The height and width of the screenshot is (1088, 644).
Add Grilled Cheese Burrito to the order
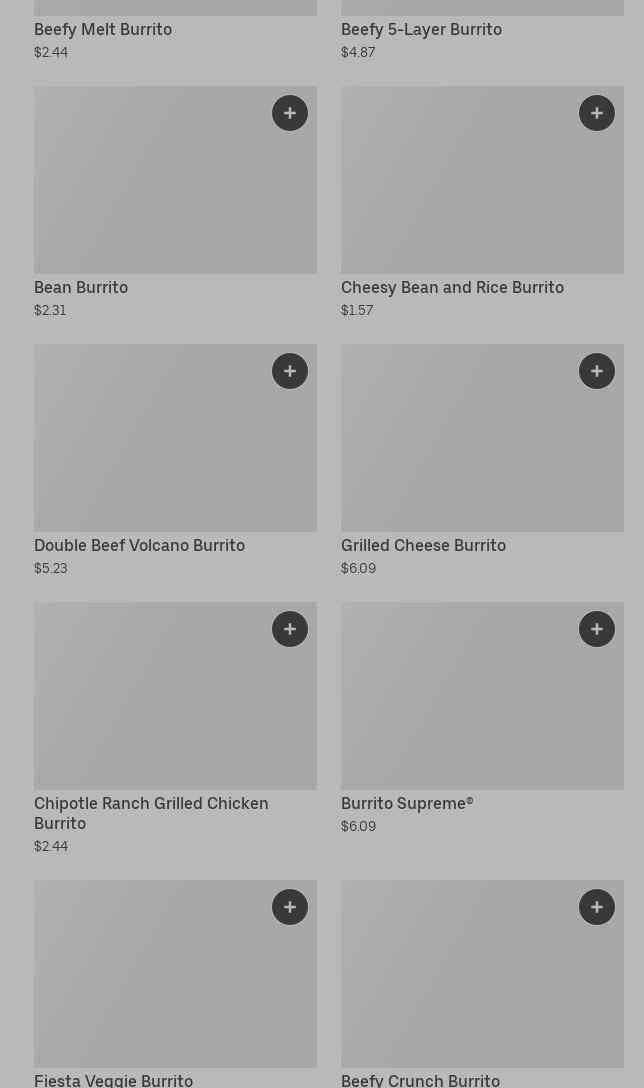(597, 371)
